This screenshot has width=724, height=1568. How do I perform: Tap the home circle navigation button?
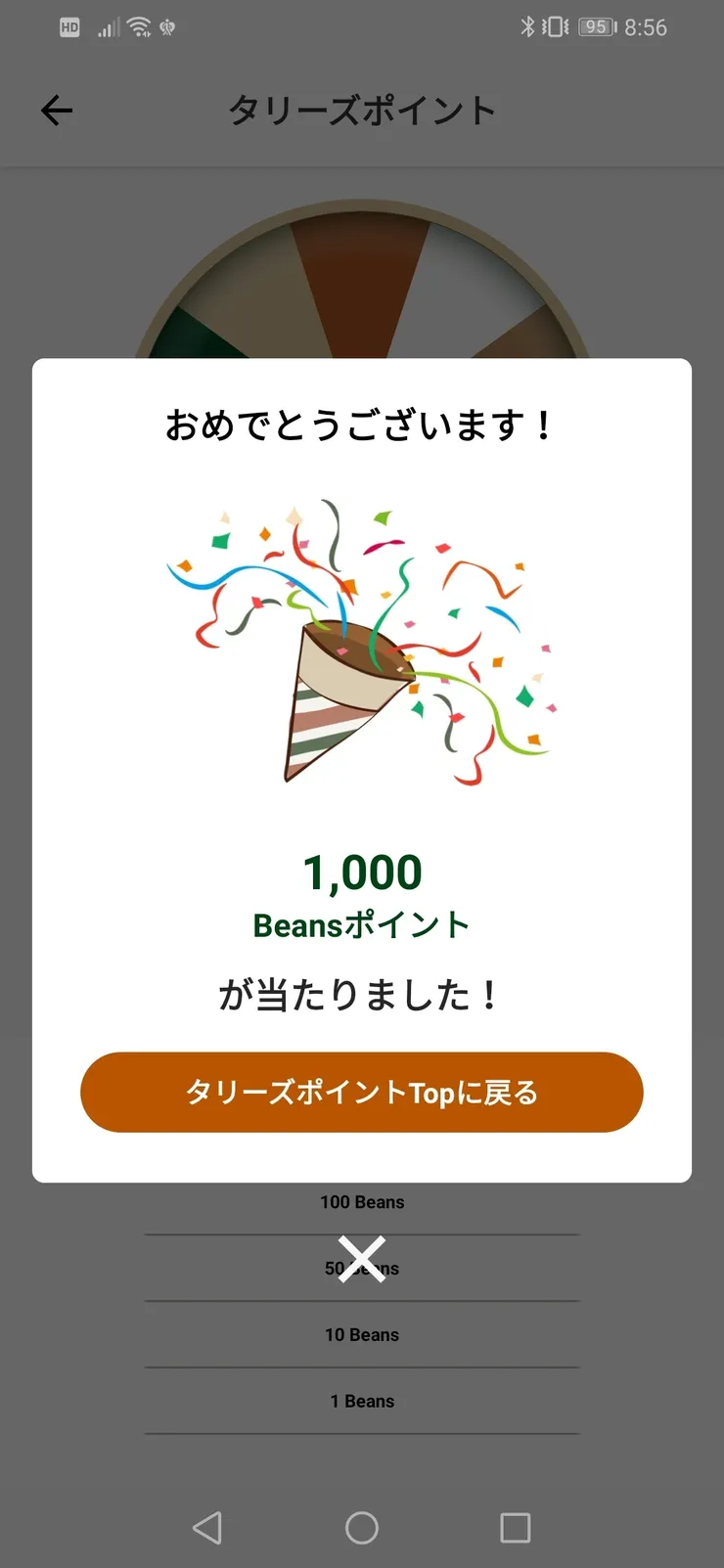(x=362, y=1527)
